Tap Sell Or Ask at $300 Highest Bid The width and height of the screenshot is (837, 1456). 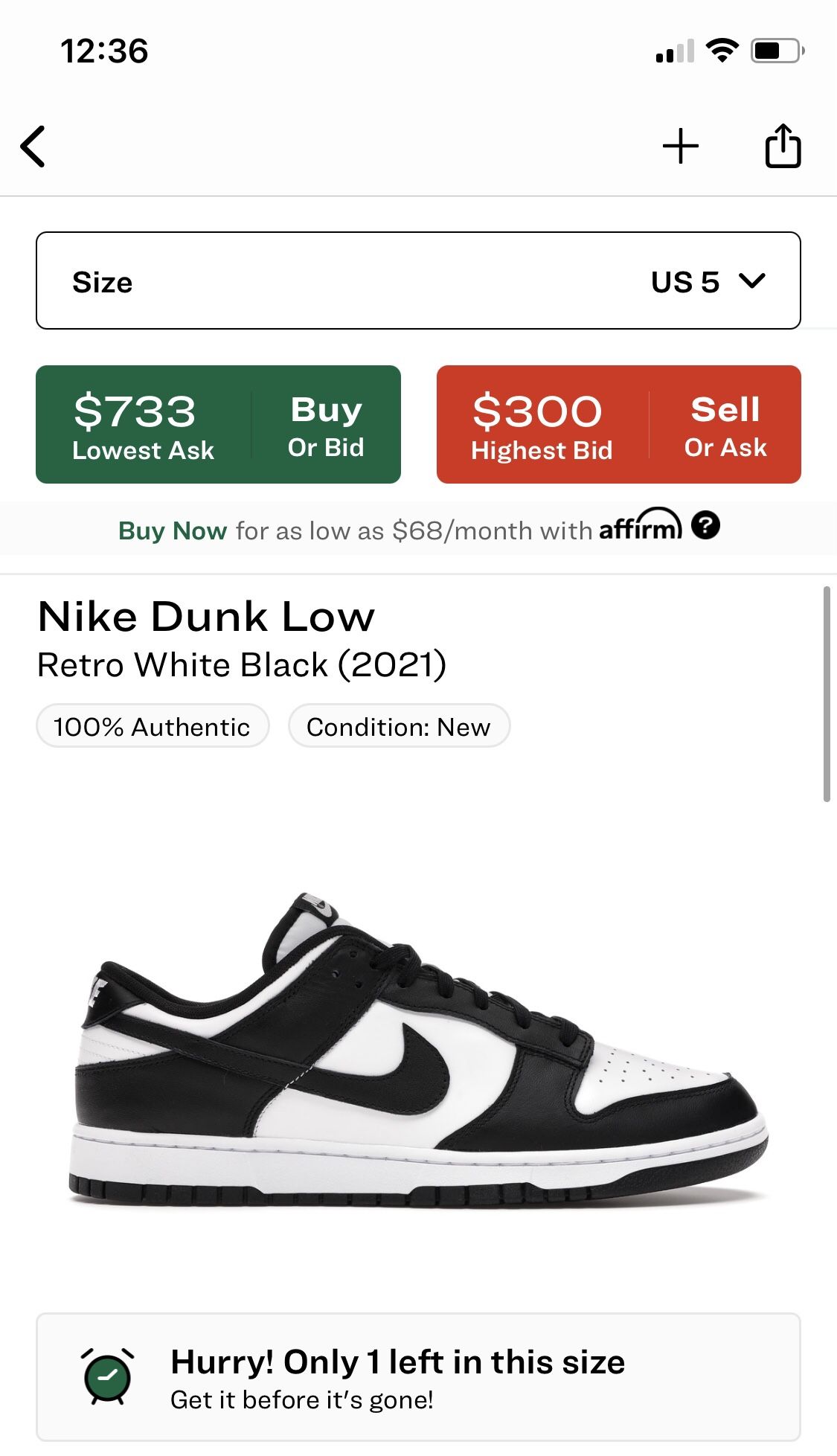coord(618,423)
